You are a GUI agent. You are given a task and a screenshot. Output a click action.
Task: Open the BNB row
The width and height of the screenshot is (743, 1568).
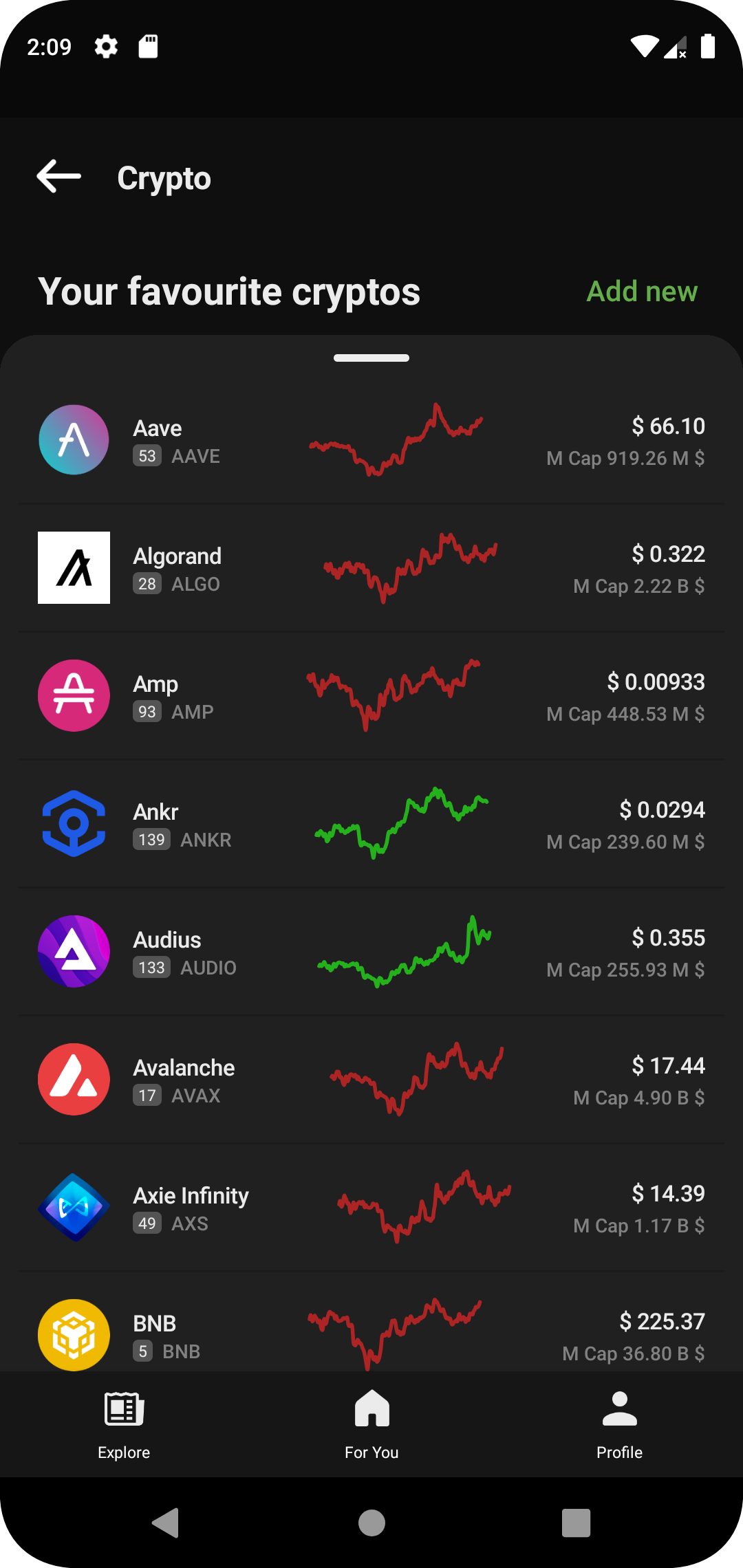click(x=371, y=1334)
